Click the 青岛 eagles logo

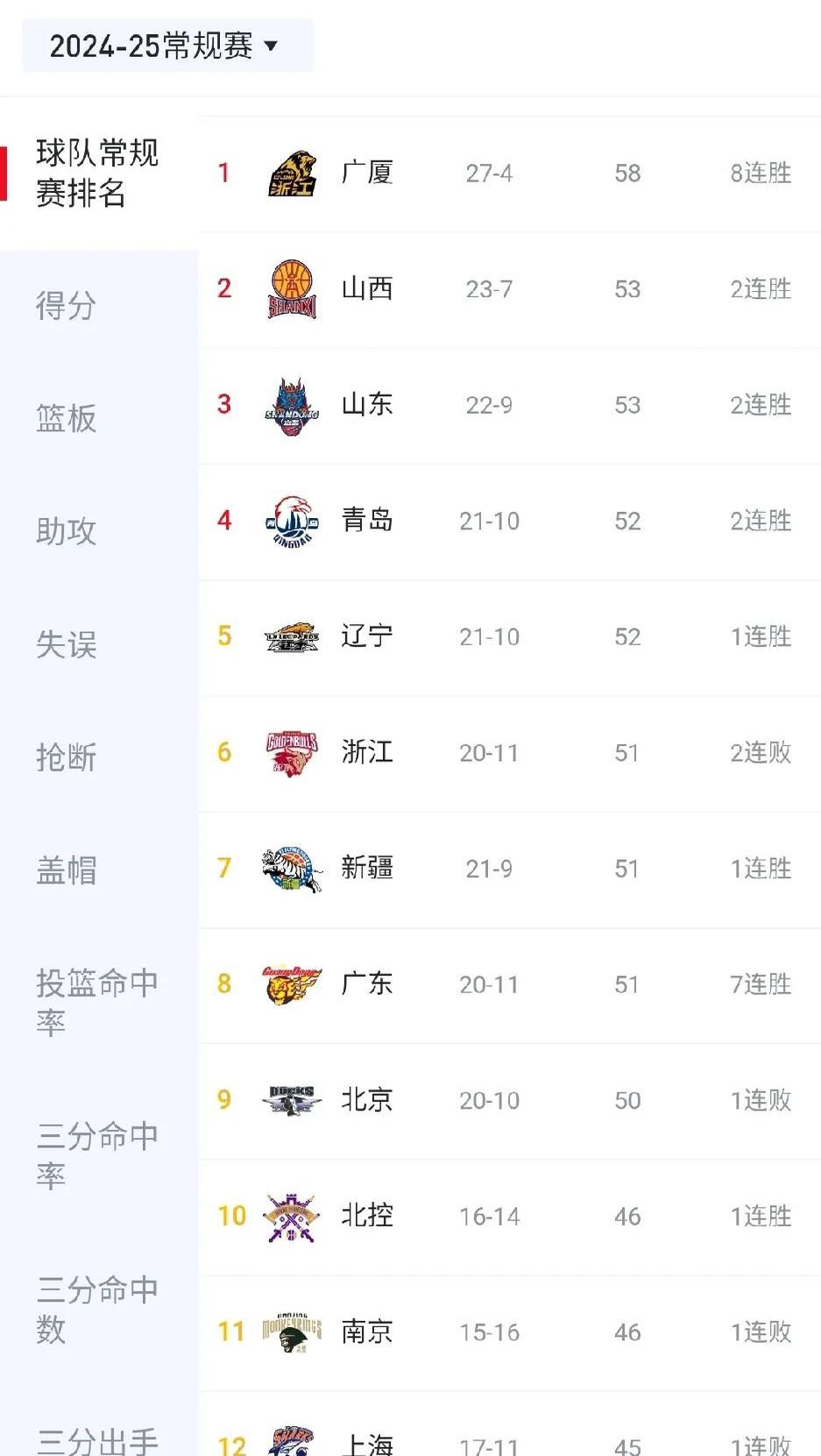coord(292,521)
